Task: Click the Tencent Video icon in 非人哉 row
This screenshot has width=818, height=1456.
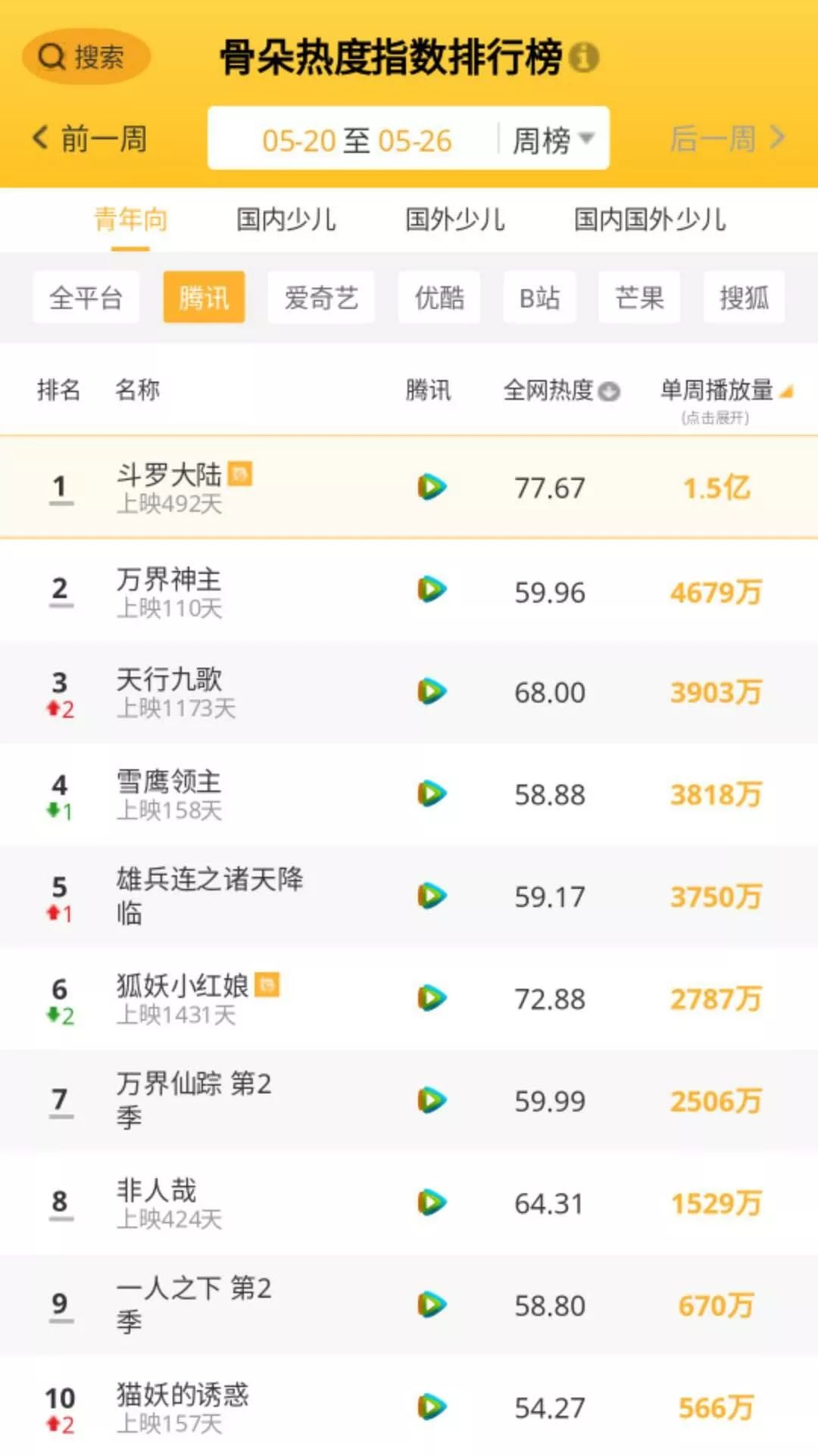Action: [x=432, y=1202]
